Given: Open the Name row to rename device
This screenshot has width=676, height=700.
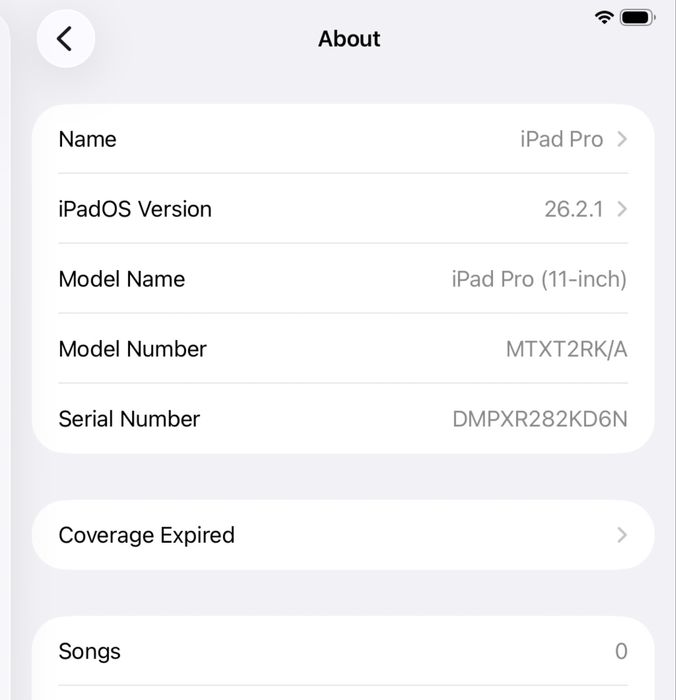Looking at the screenshot, I should pos(342,139).
